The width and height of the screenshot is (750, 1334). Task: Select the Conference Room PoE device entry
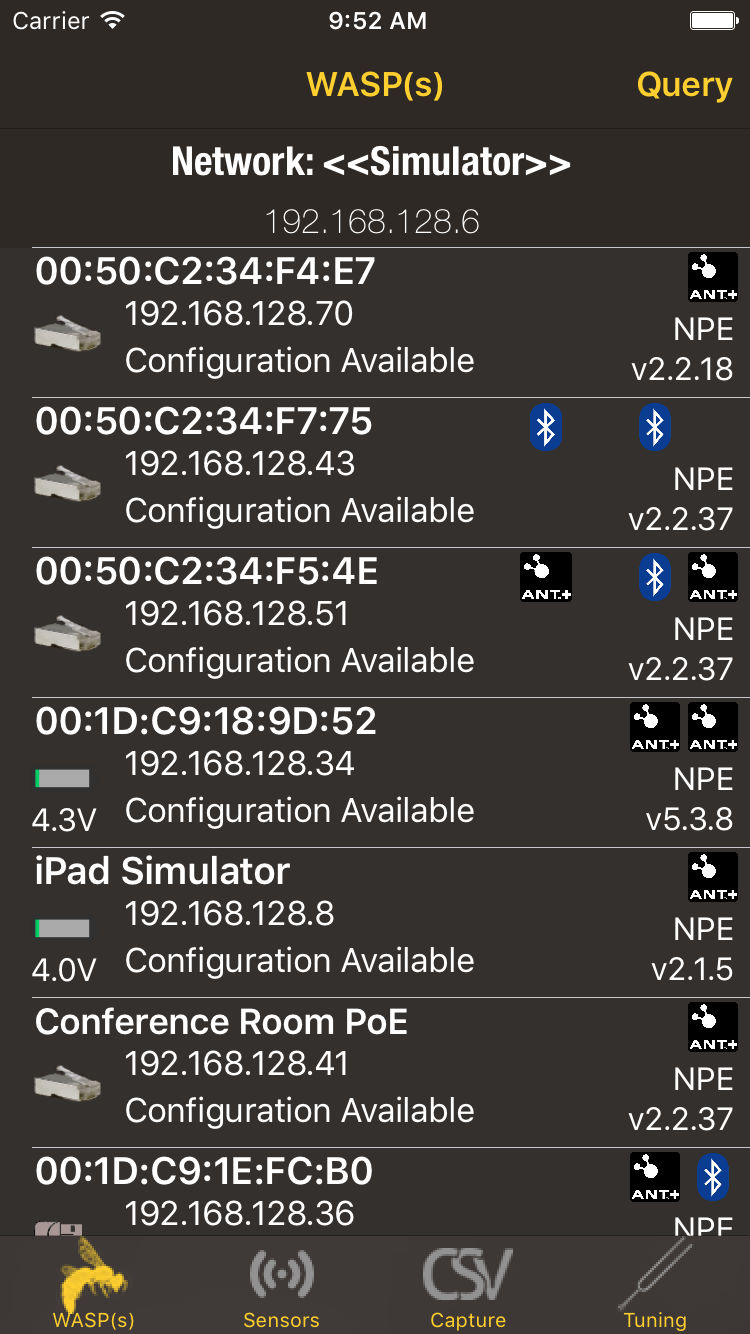tap(300, 1064)
